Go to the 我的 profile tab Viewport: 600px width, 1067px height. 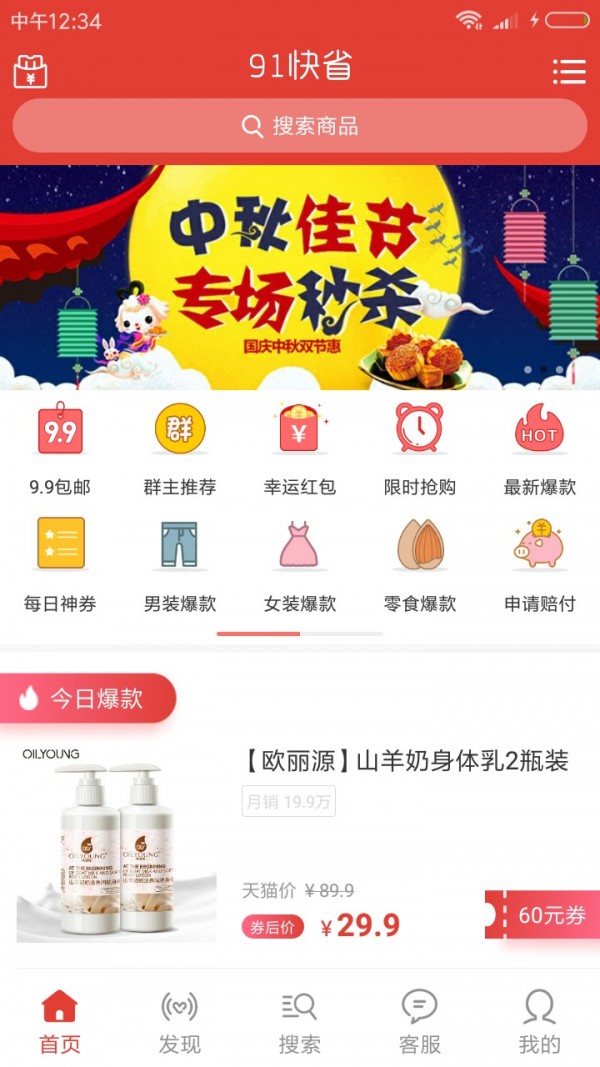point(540,1022)
